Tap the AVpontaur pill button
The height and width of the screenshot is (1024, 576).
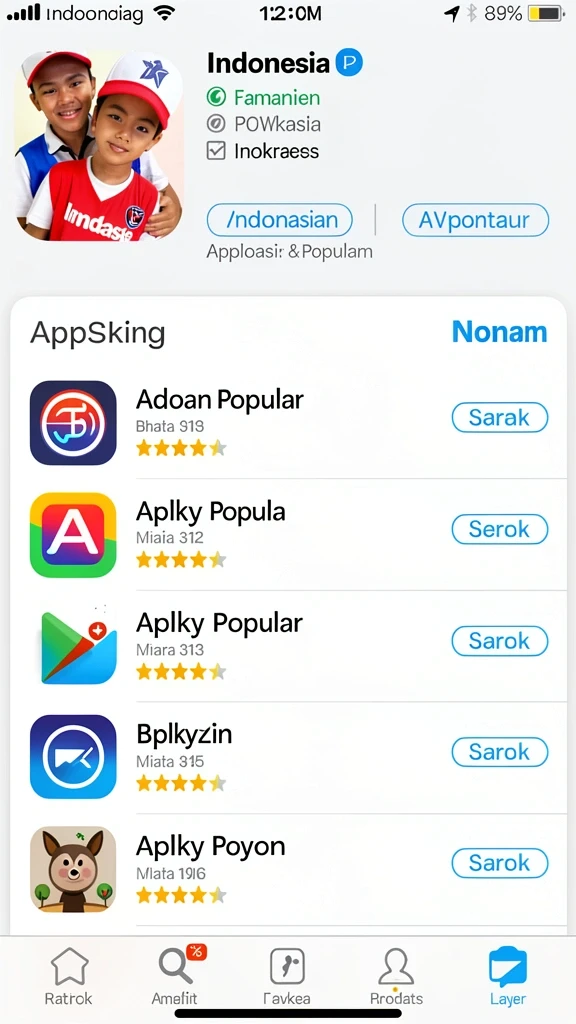coord(475,220)
